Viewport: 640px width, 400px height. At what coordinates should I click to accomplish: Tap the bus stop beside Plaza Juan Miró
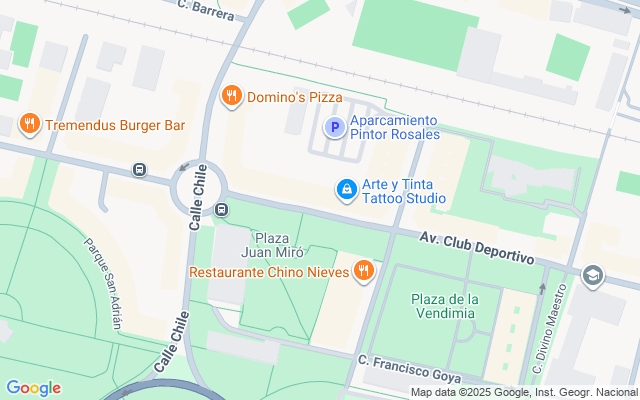(222, 210)
